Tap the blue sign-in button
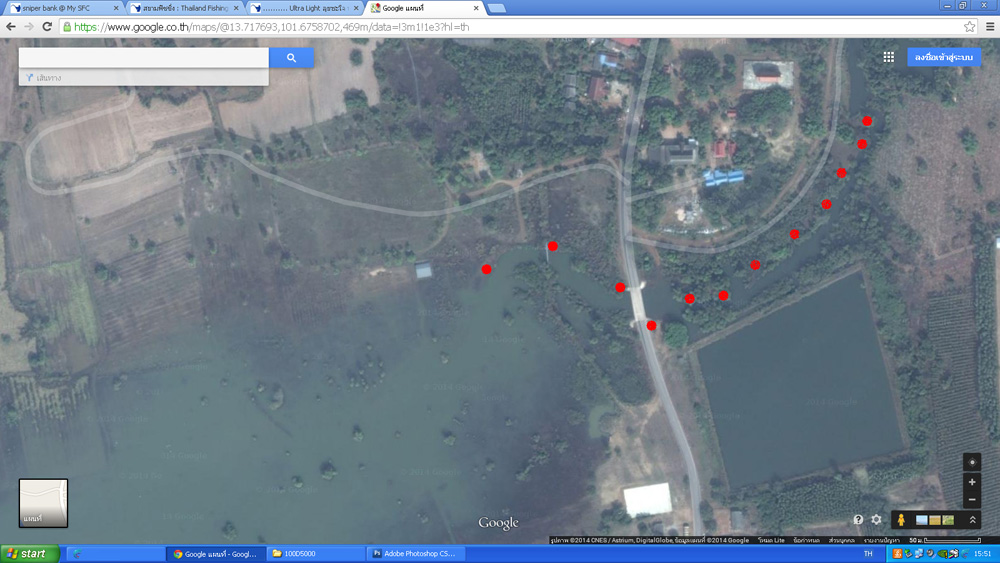The image size is (1000, 563). (944, 57)
